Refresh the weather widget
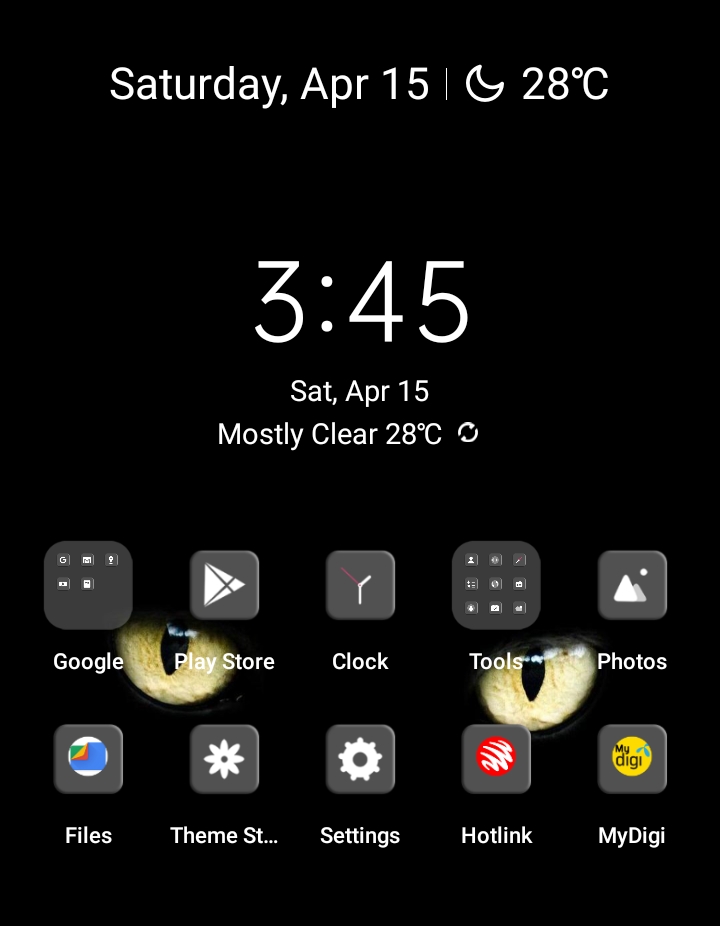720x926 pixels. pos(468,433)
